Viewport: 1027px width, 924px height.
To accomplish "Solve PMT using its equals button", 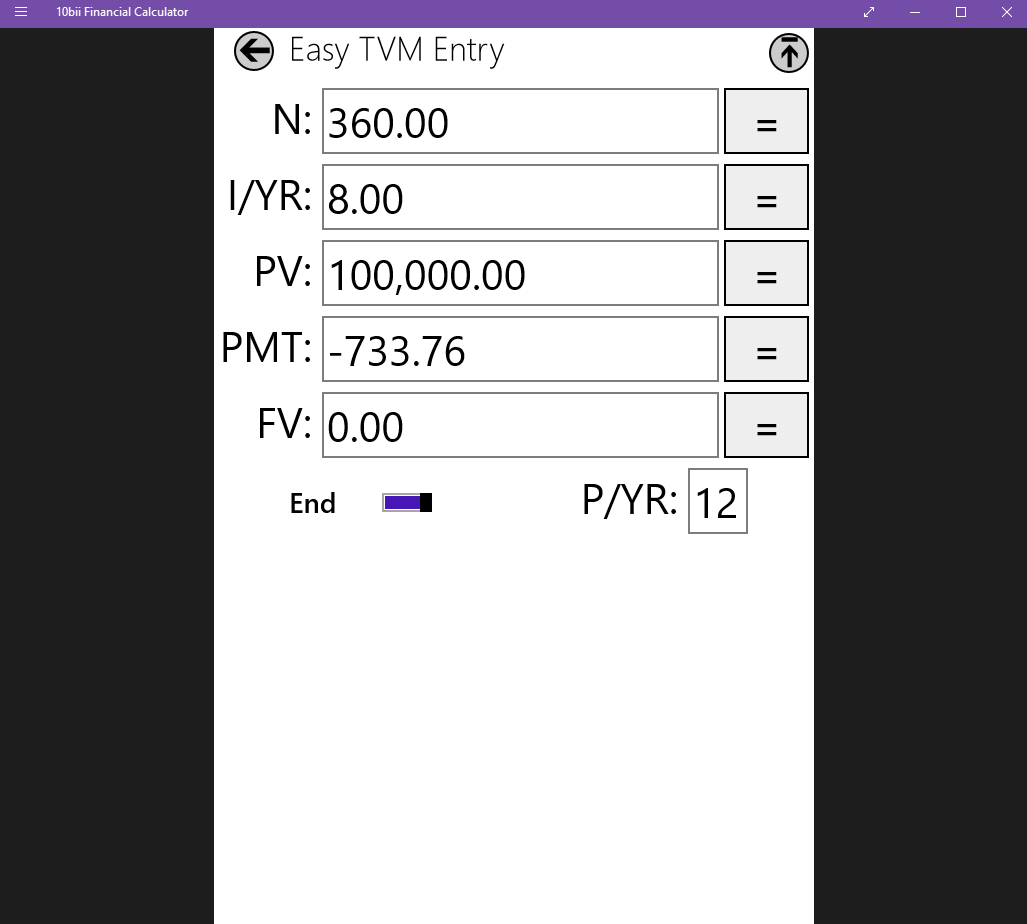I will point(766,350).
